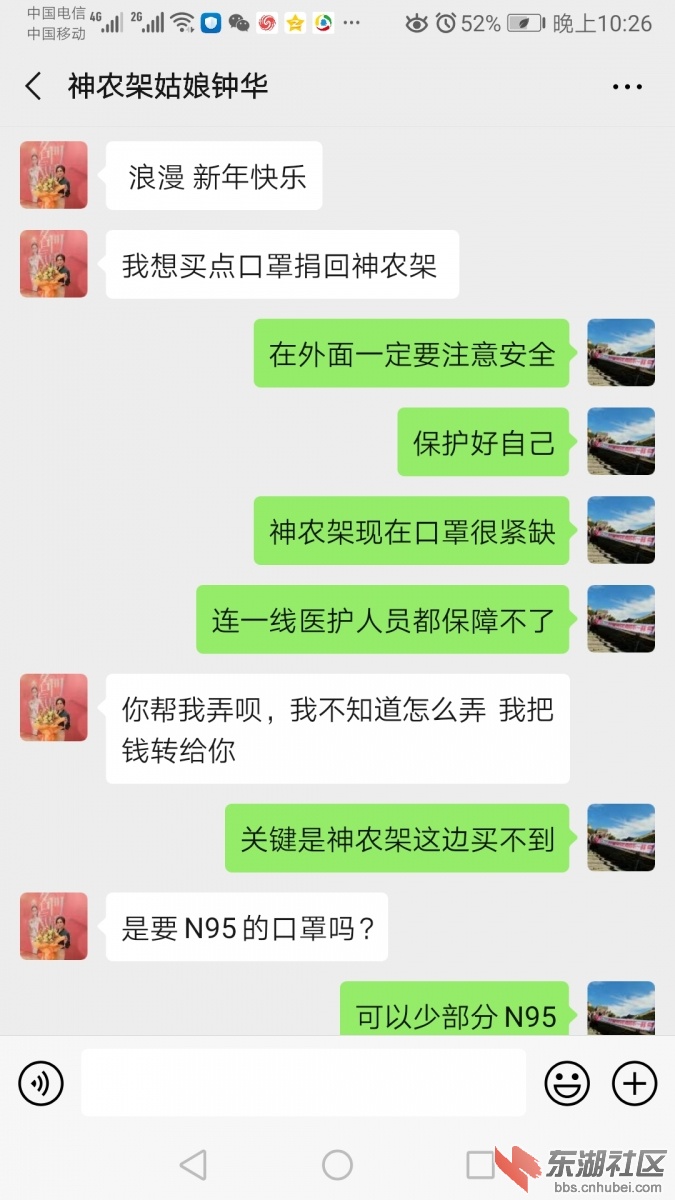Open the chat info overflow menu
Viewport: 675px width, 1200px height.
pos(627,87)
